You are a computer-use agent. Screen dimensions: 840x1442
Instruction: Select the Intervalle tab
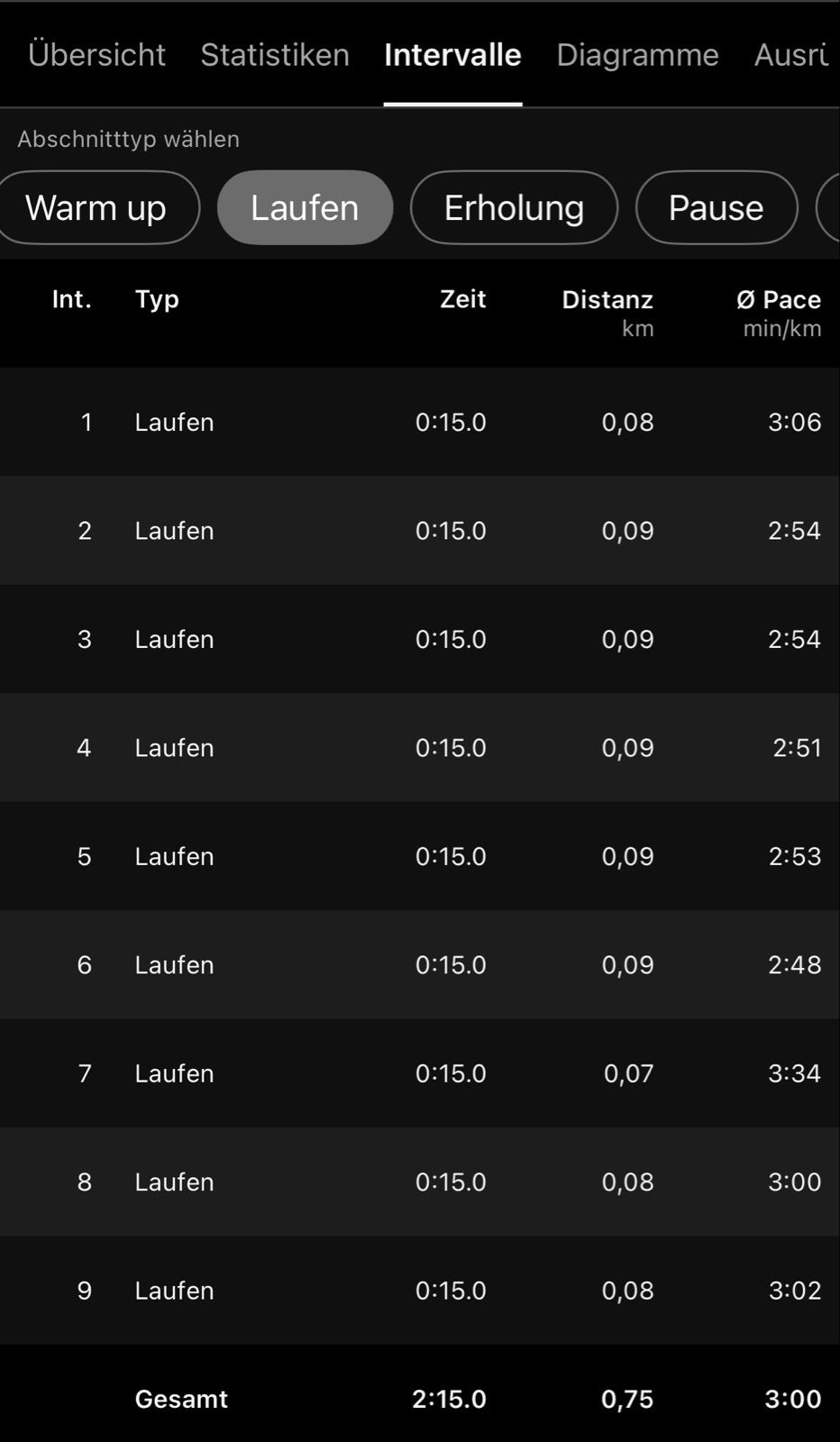[452, 55]
